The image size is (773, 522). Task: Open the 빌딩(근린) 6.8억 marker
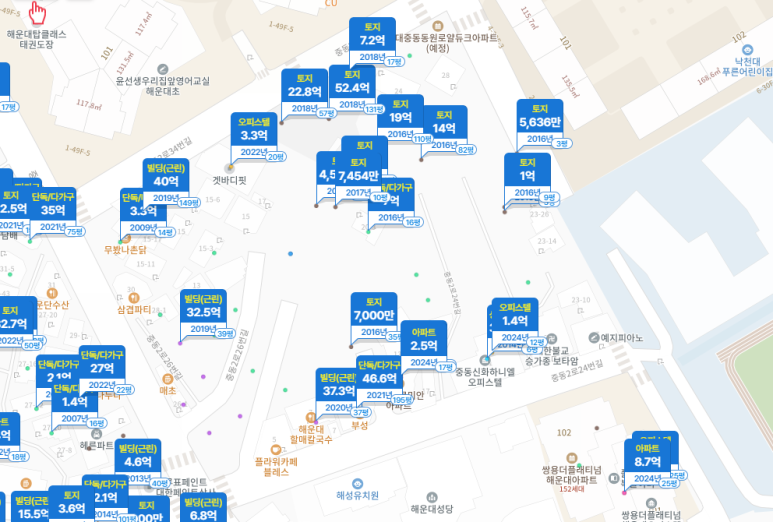[x=203, y=511]
